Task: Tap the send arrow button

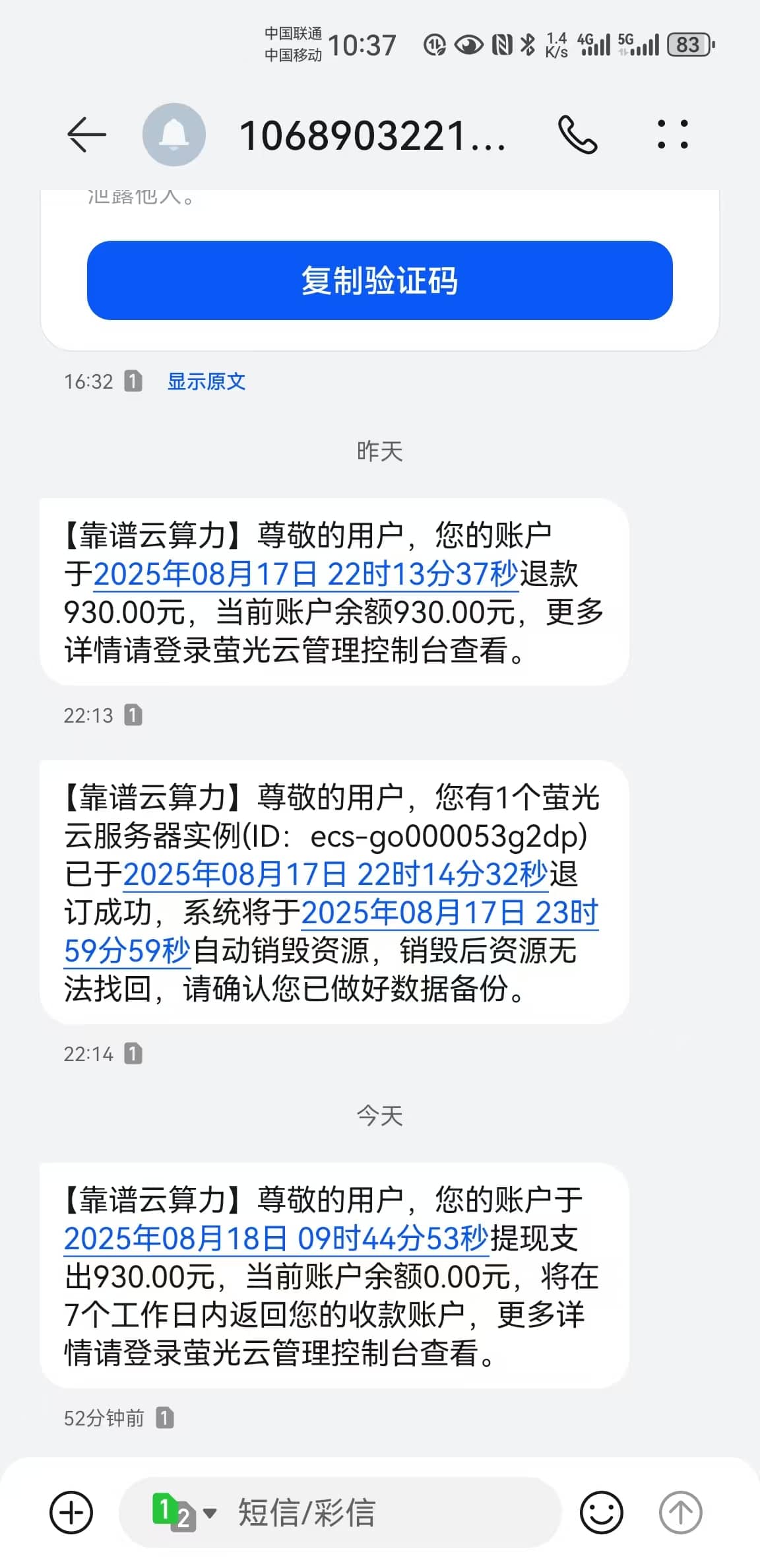Action: (680, 1512)
